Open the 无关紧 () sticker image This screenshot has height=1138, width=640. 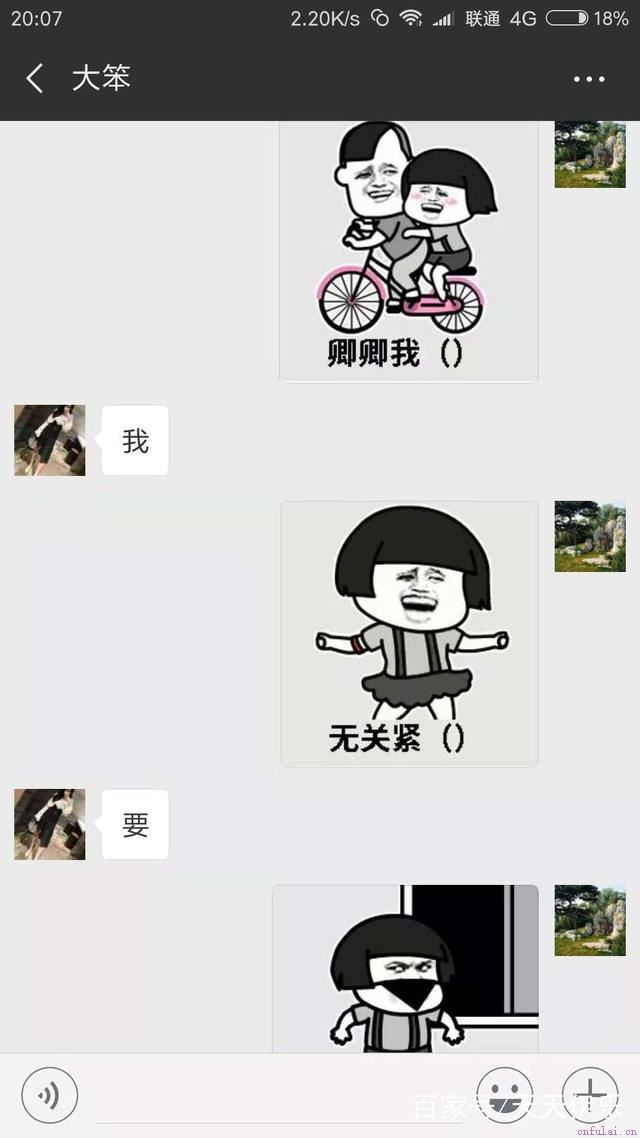click(409, 634)
